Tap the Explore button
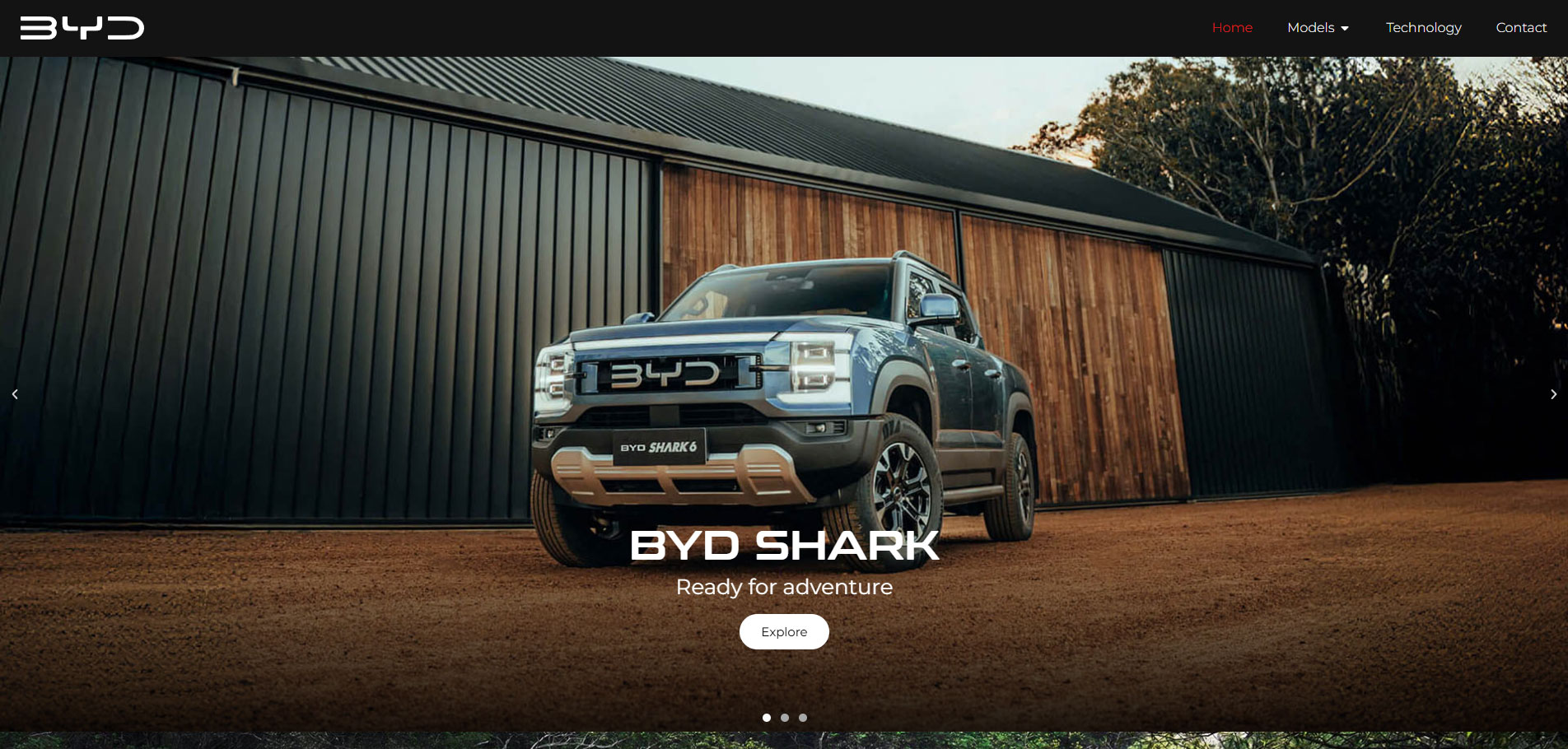1568x749 pixels. (784, 632)
